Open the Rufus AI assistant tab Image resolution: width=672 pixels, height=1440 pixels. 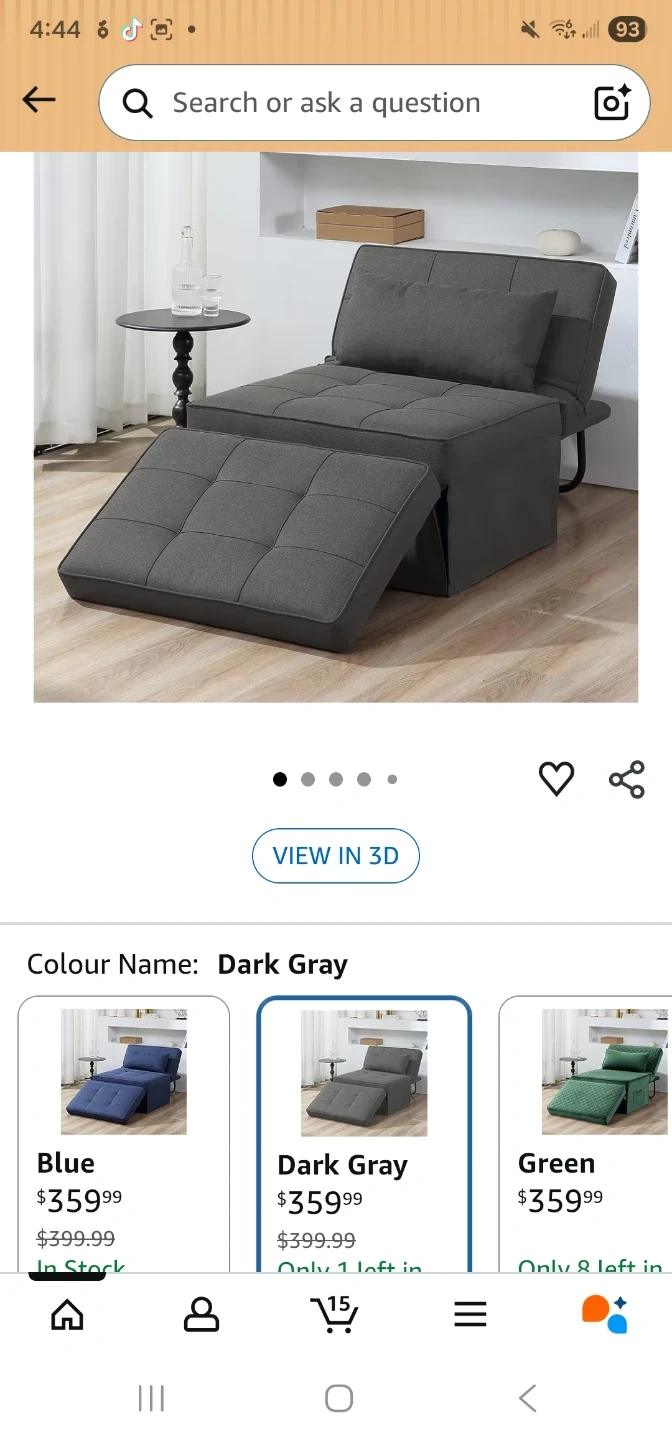[x=604, y=1314]
